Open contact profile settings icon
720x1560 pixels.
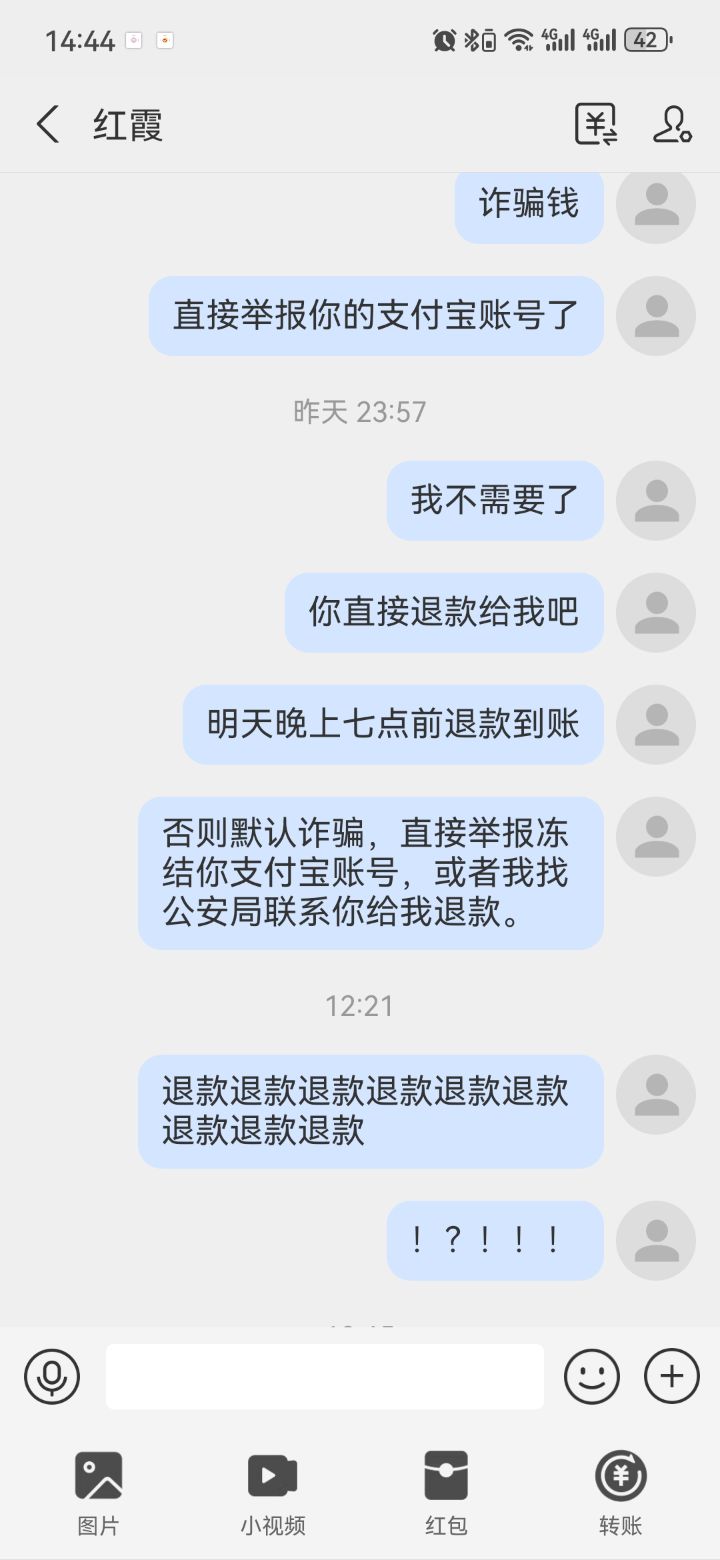pyautogui.click(x=672, y=125)
